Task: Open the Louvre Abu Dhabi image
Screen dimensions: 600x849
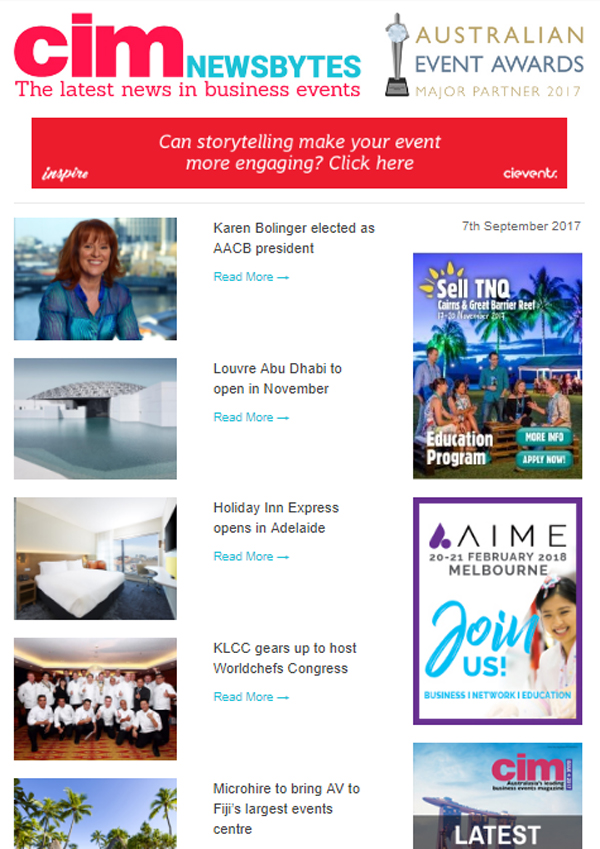Action: 95,418
